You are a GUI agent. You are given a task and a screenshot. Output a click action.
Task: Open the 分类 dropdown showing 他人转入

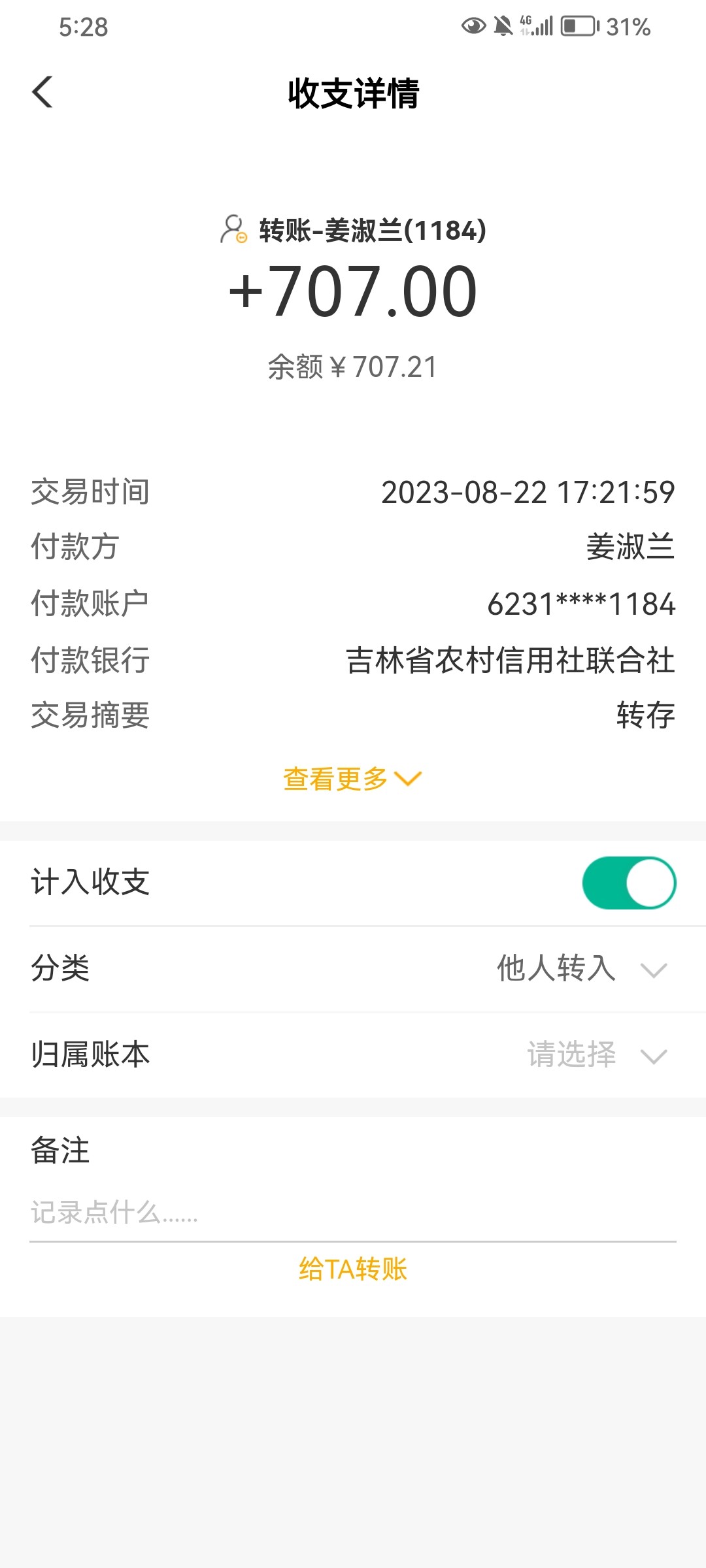pyautogui.click(x=580, y=968)
